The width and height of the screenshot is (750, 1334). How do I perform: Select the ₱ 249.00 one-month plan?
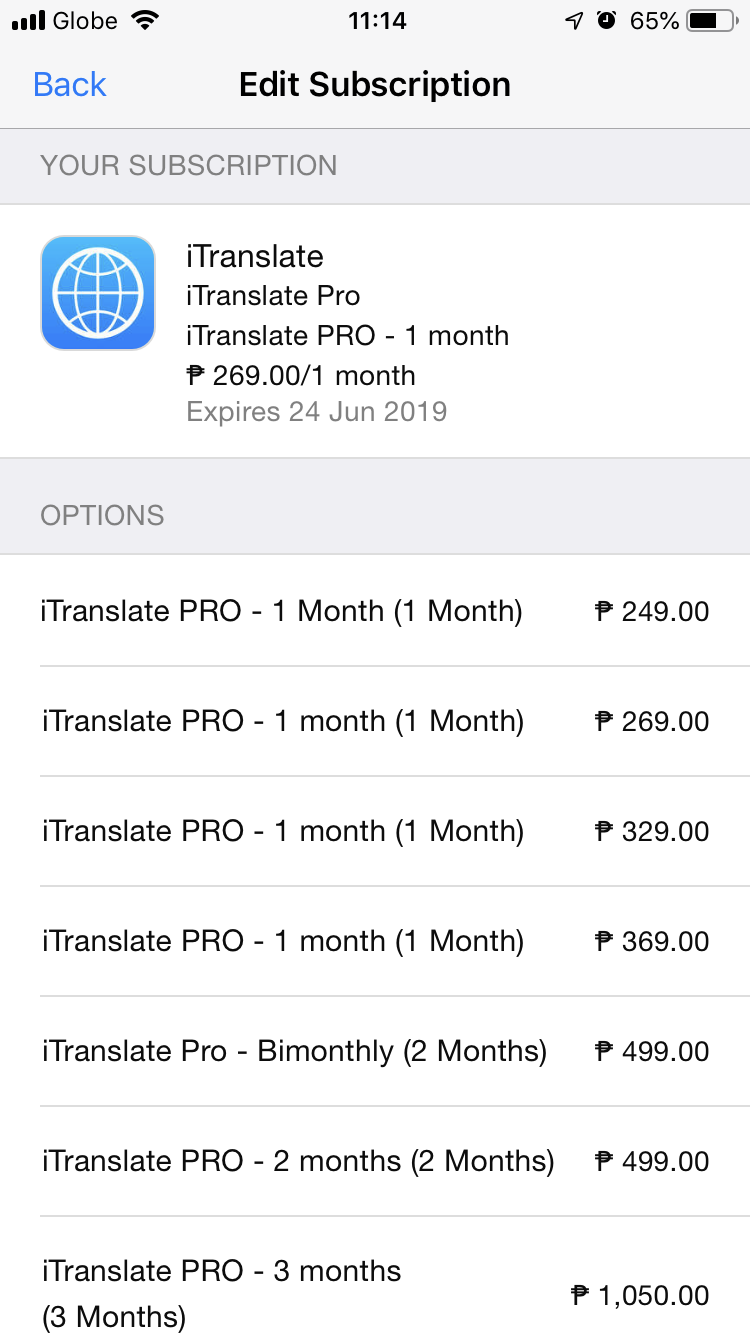(375, 611)
